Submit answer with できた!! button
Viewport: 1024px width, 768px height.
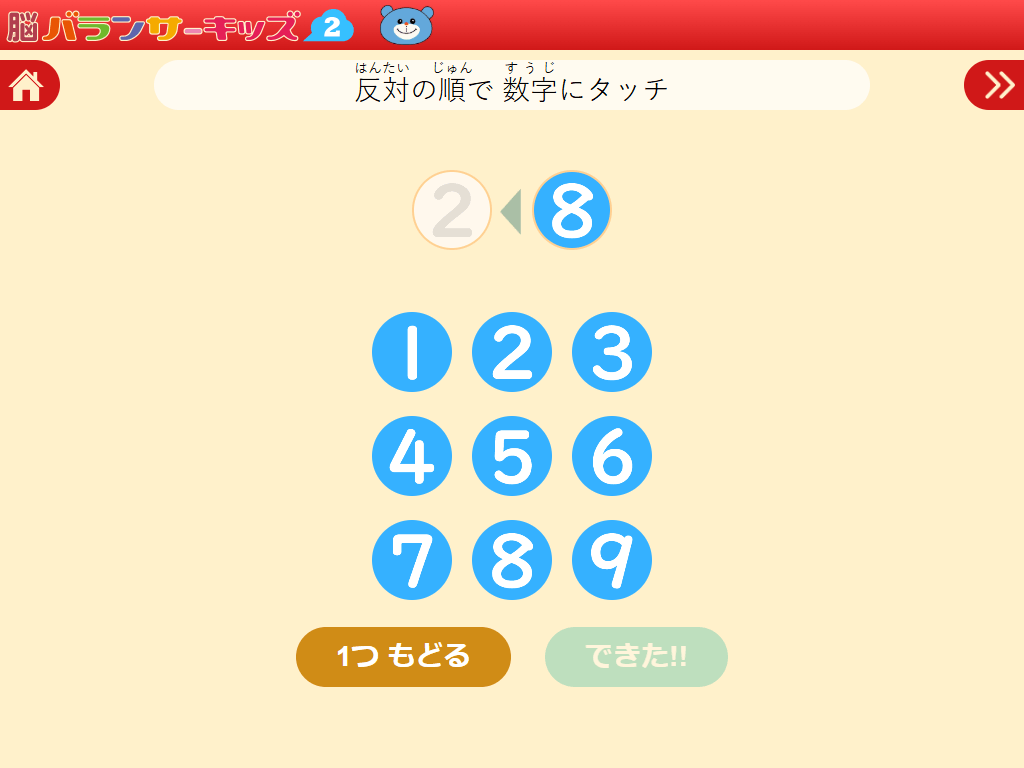[x=636, y=657]
